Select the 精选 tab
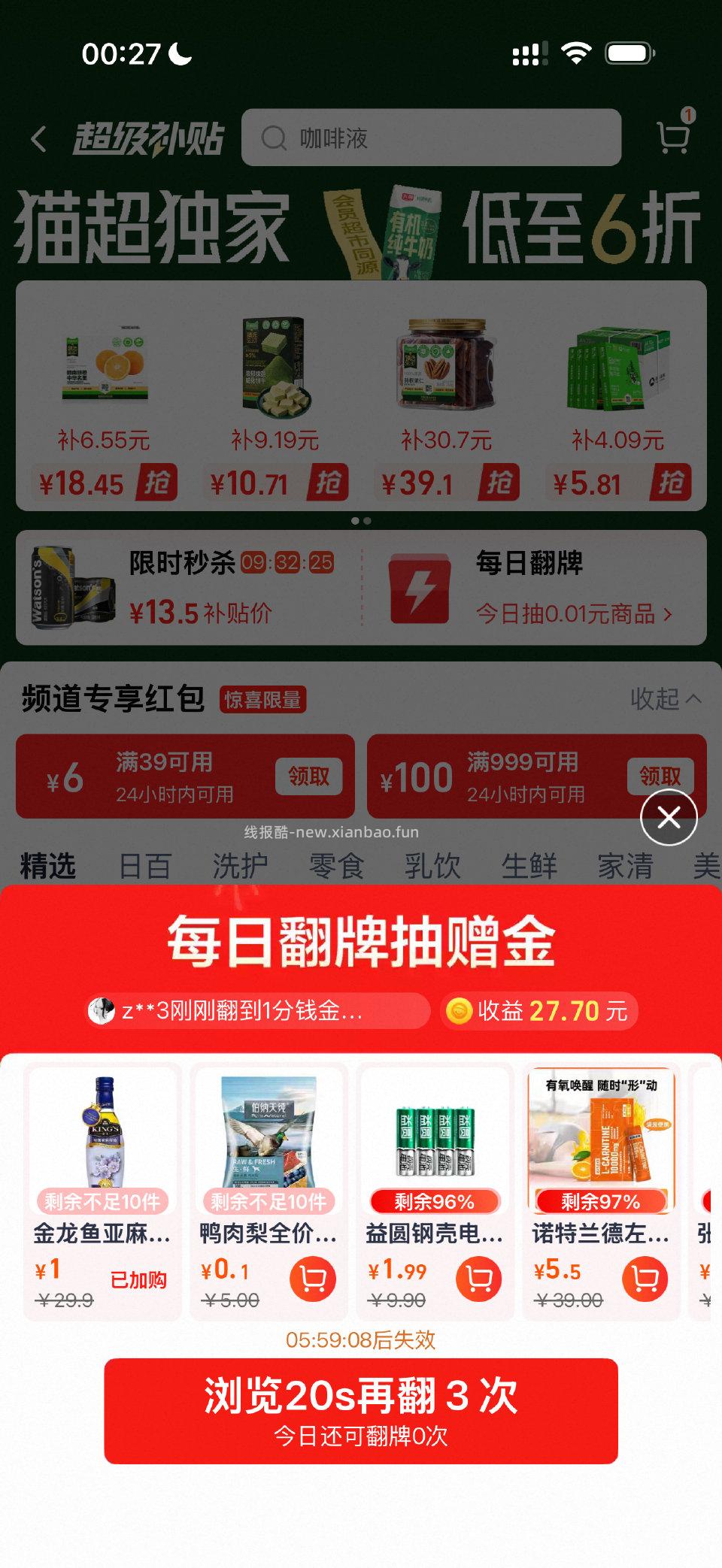The height and width of the screenshot is (1568, 722). 50,866
